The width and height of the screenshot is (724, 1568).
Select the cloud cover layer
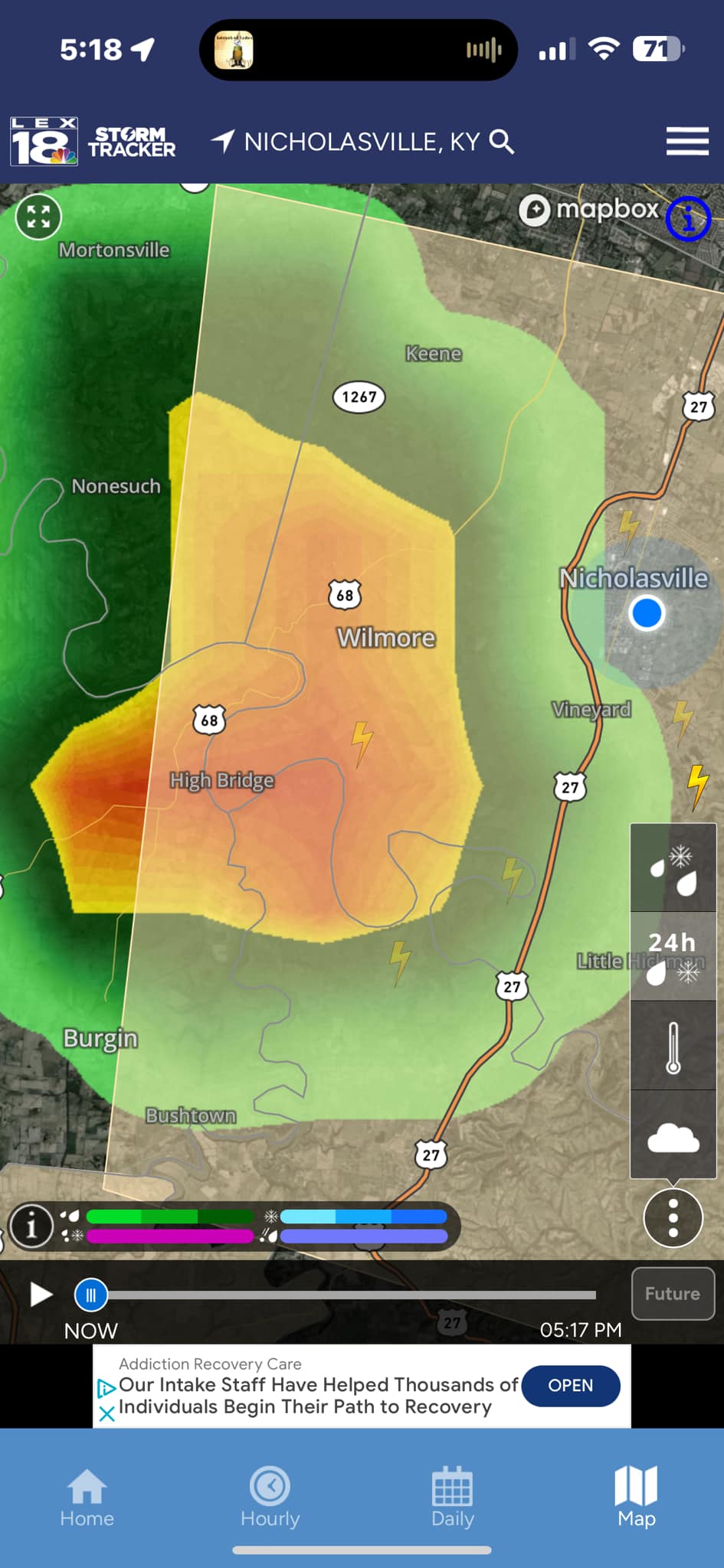673,1136
